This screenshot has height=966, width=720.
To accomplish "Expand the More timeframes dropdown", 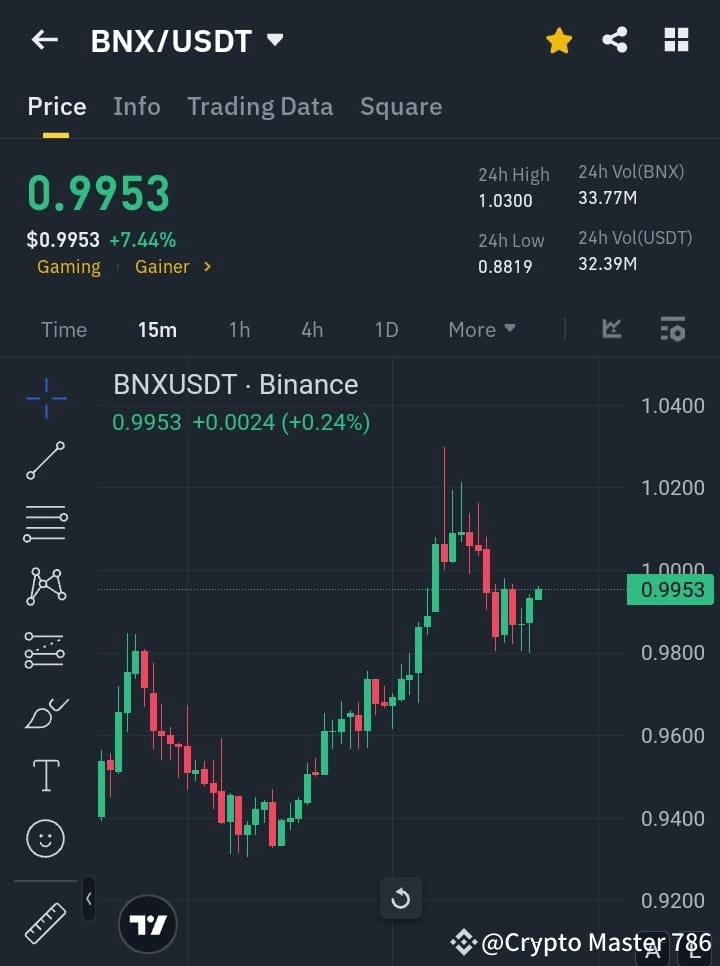I will 481,329.
